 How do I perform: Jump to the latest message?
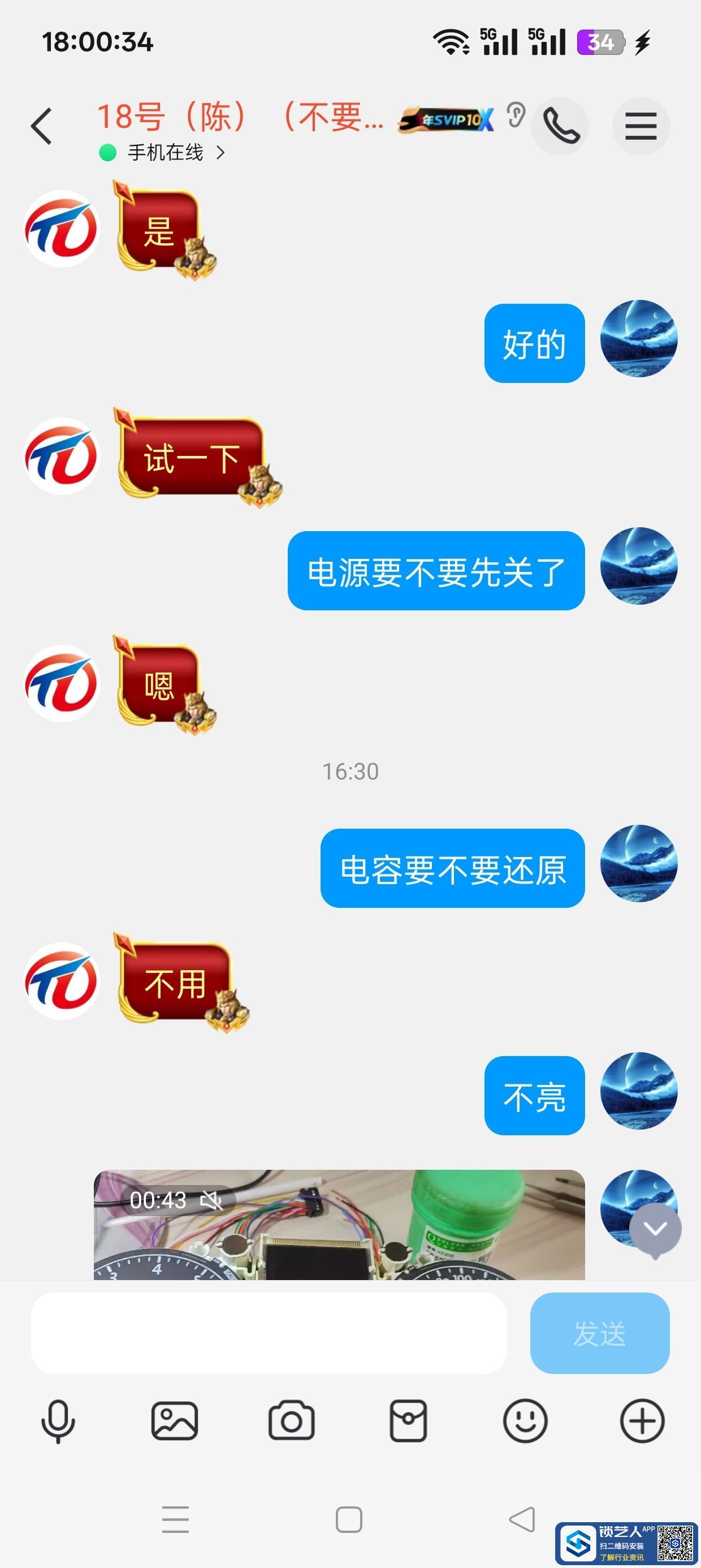(655, 1230)
